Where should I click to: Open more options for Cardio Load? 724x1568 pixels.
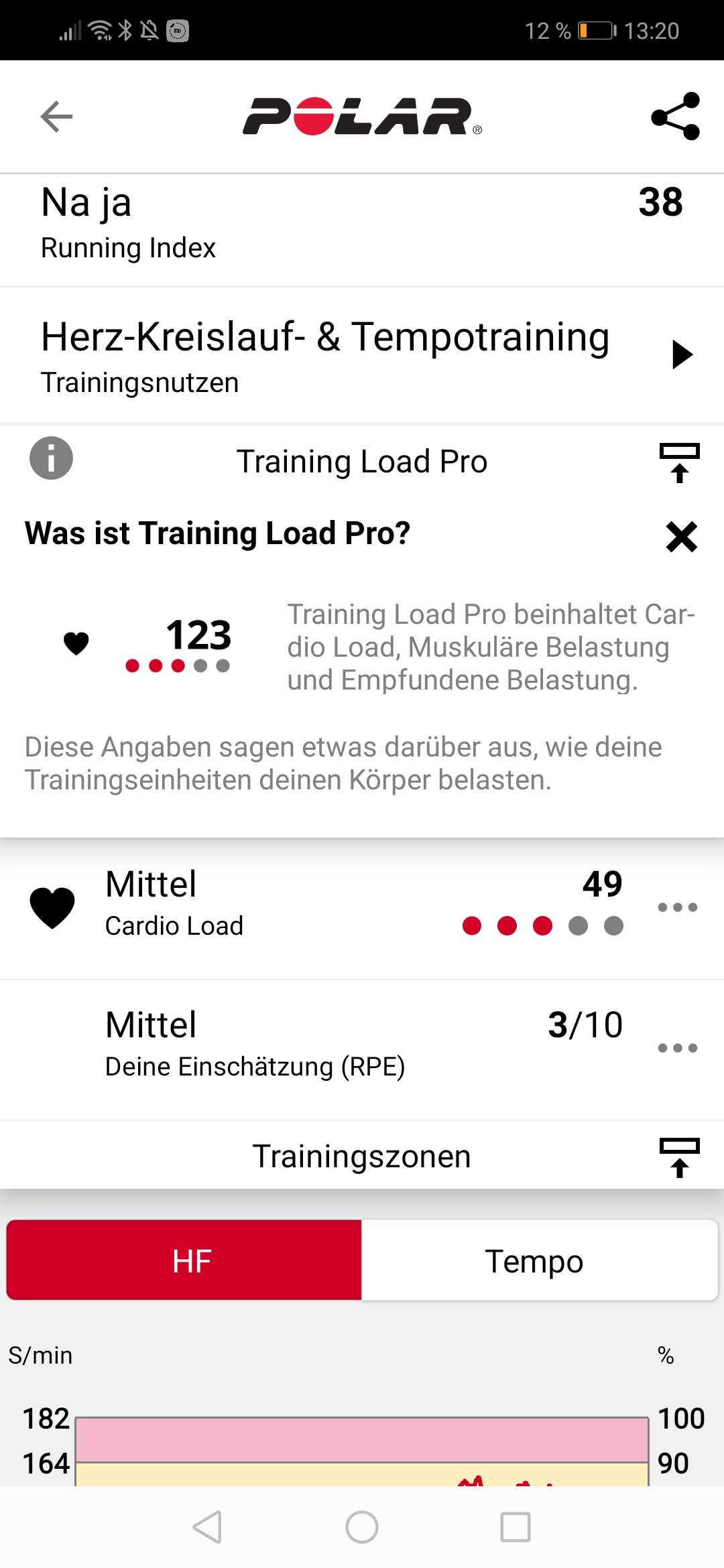click(x=677, y=907)
